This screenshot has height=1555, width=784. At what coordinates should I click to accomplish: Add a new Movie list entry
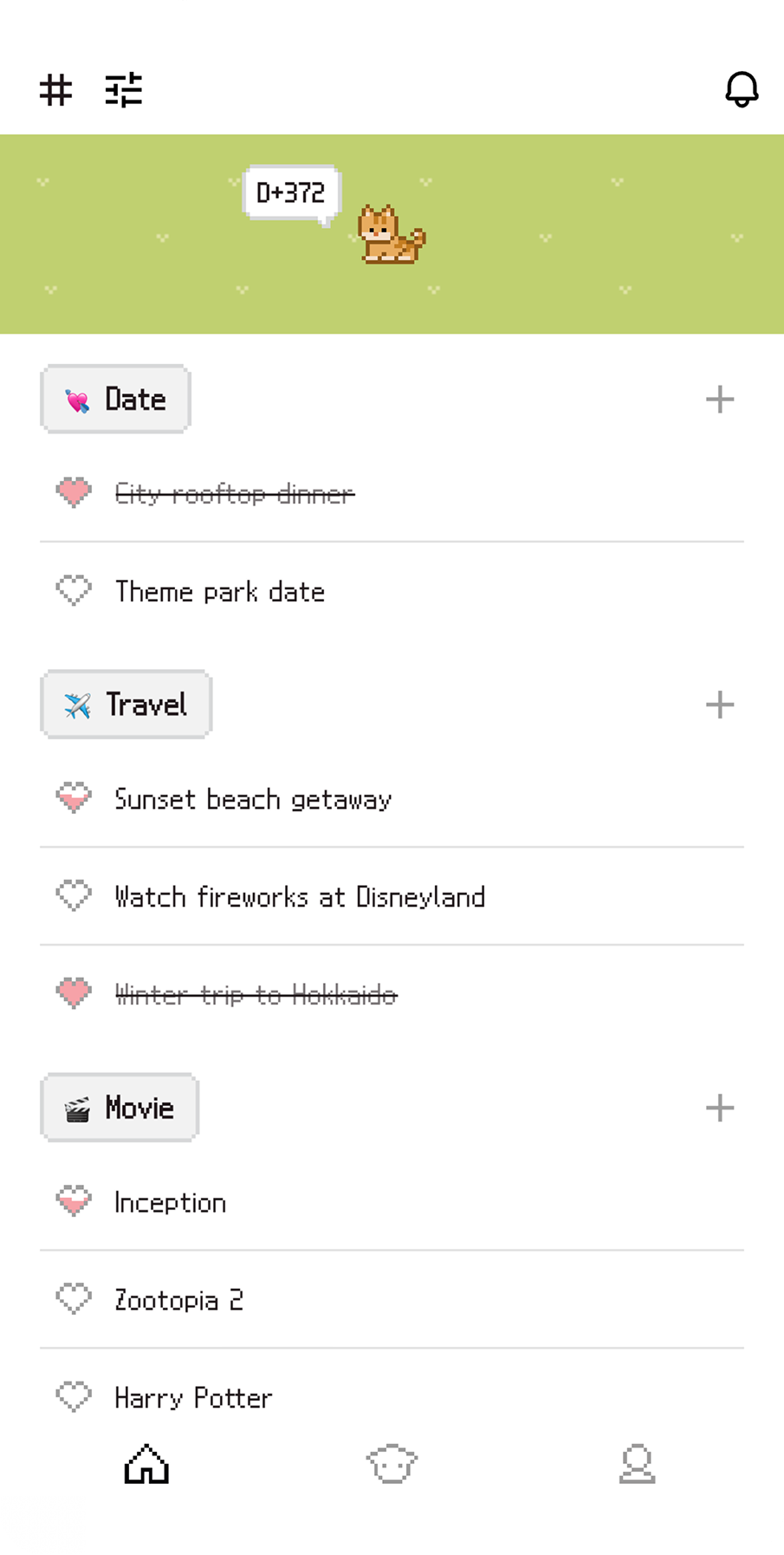[x=719, y=1107]
